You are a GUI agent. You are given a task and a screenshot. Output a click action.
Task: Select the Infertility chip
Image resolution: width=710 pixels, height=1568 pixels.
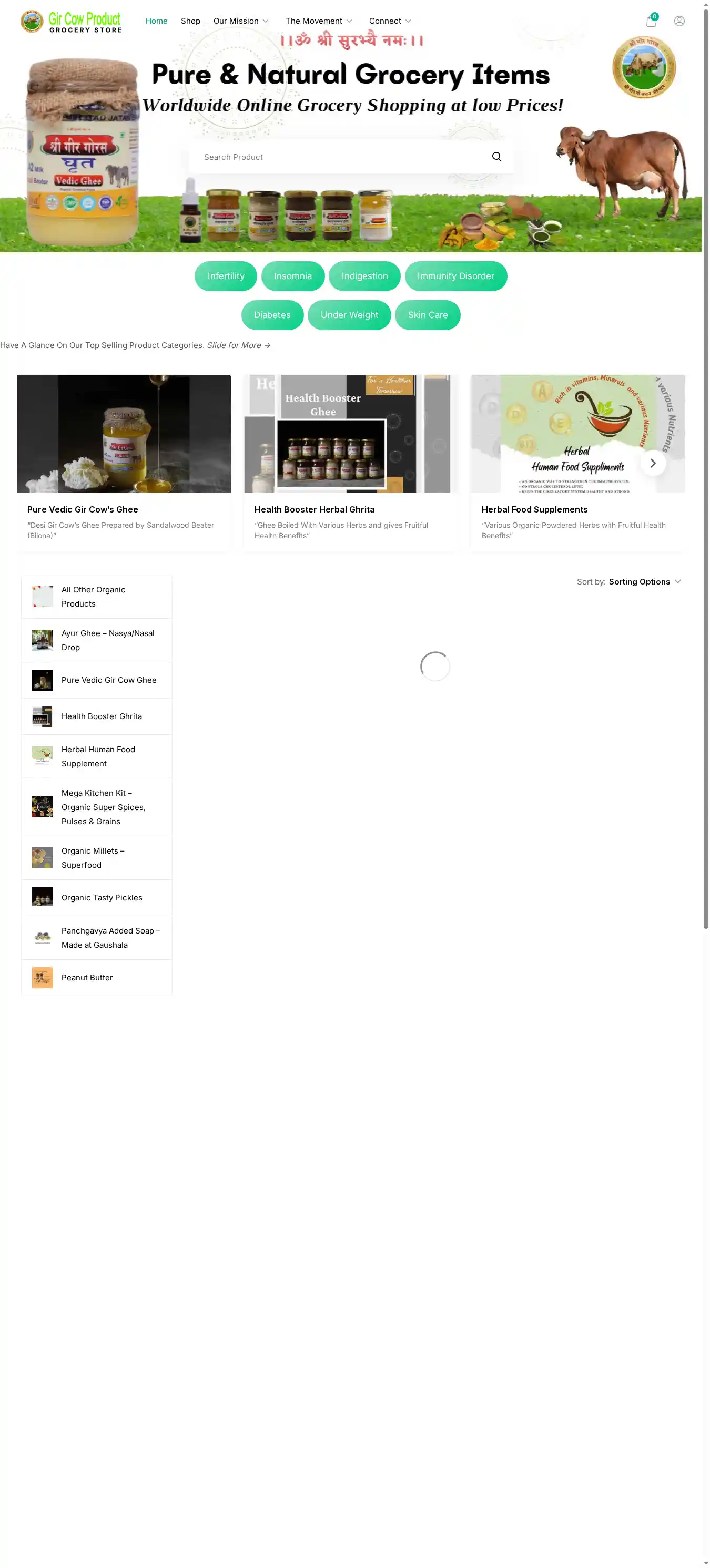pos(226,276)
